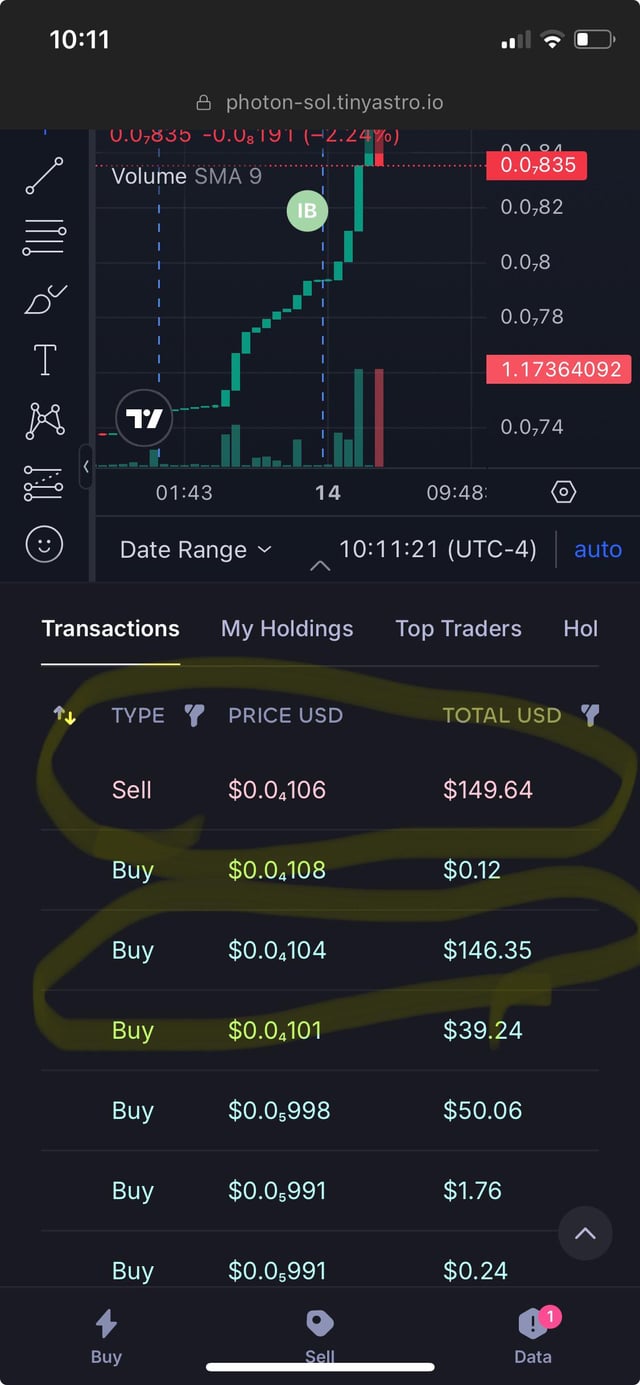Toggle the auto price scale

[x=597, y=550]
